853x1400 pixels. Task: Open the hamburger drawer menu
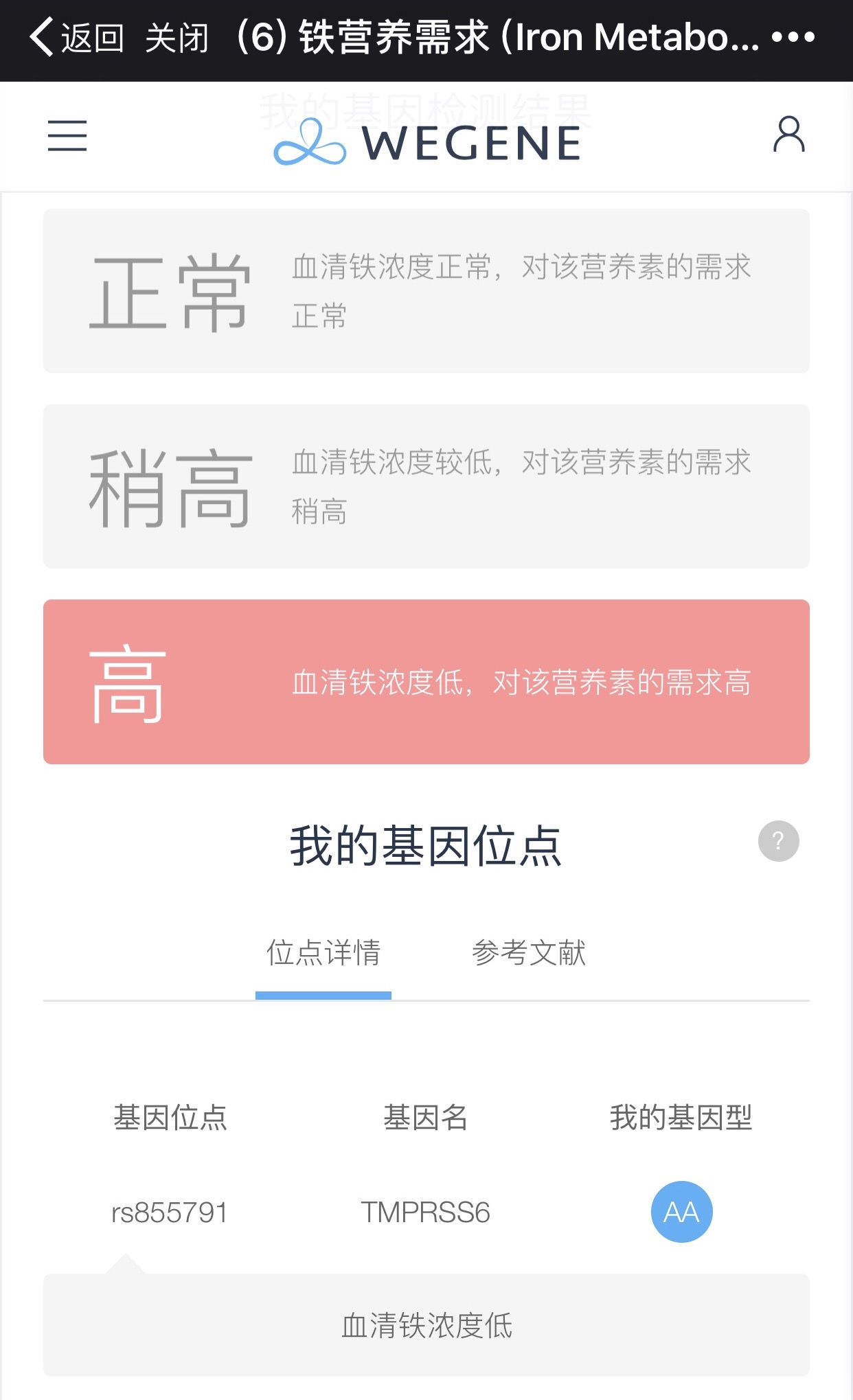(67, 135)
